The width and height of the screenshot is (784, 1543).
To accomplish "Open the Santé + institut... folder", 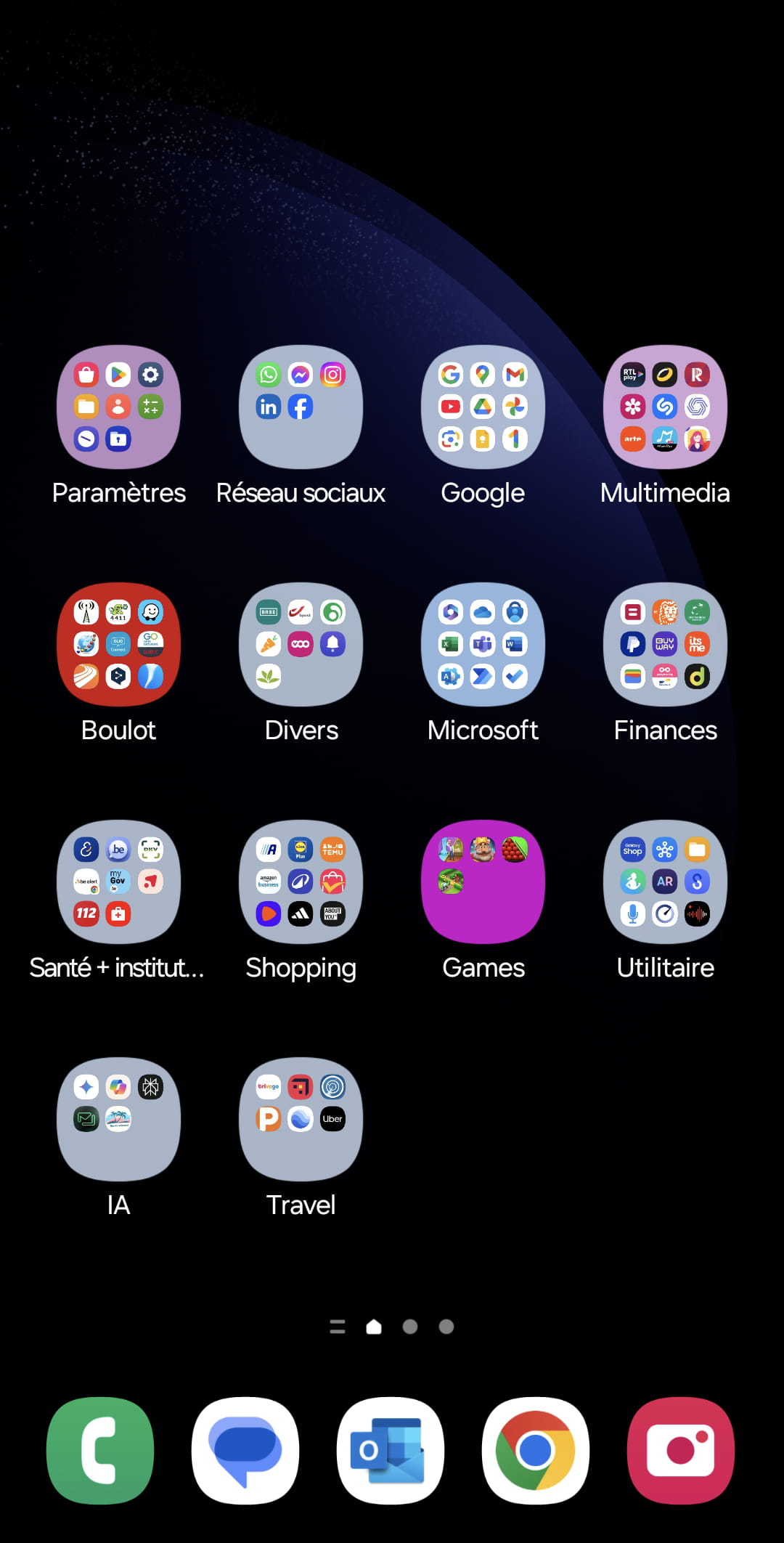I will (x=119, y=882).
